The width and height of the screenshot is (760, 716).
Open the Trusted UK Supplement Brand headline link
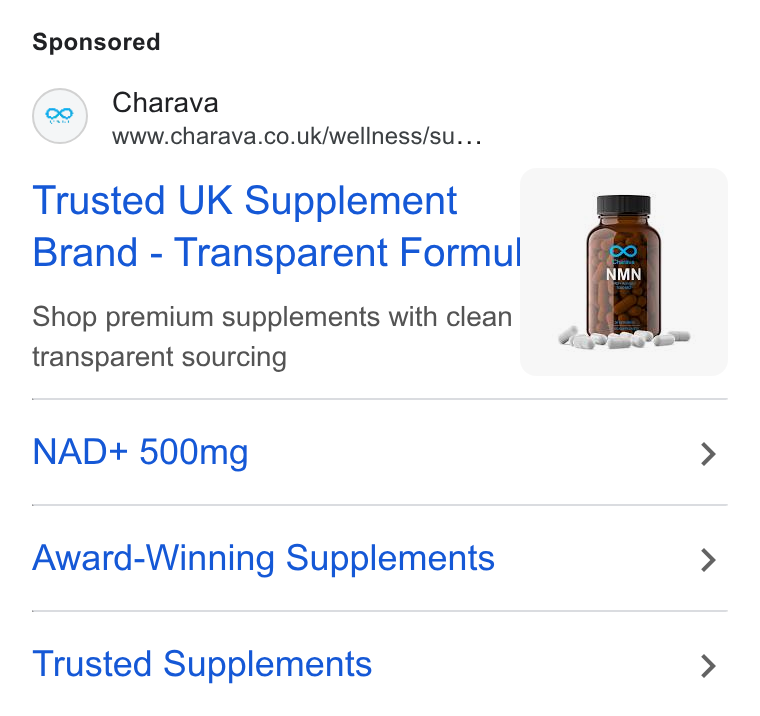pos(276,226)
